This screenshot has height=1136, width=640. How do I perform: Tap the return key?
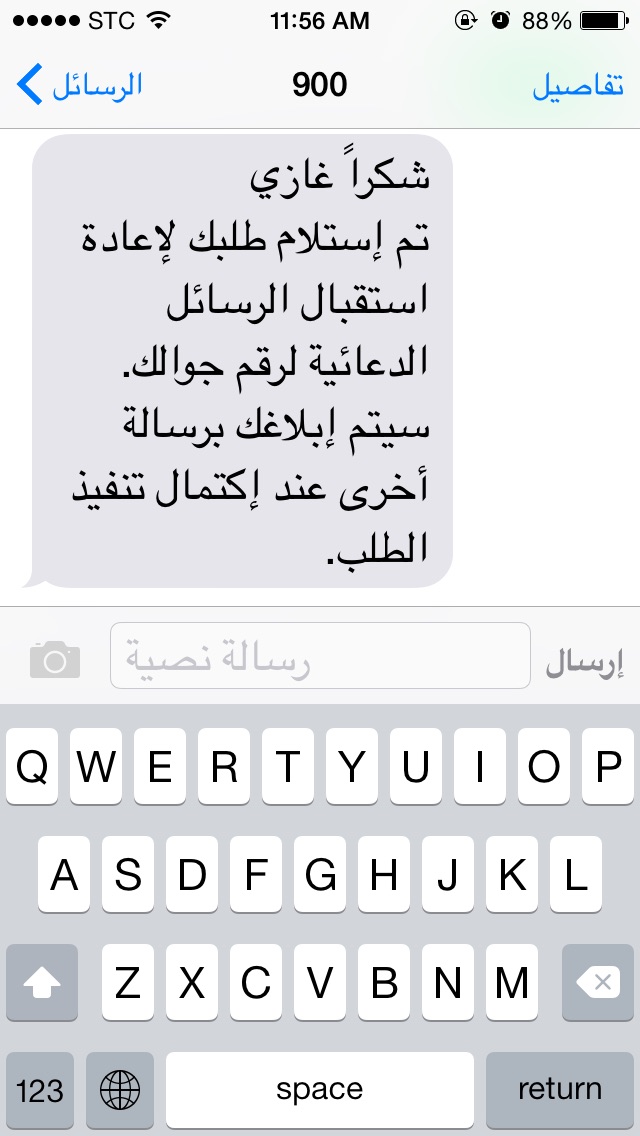tap(560, 1089)
